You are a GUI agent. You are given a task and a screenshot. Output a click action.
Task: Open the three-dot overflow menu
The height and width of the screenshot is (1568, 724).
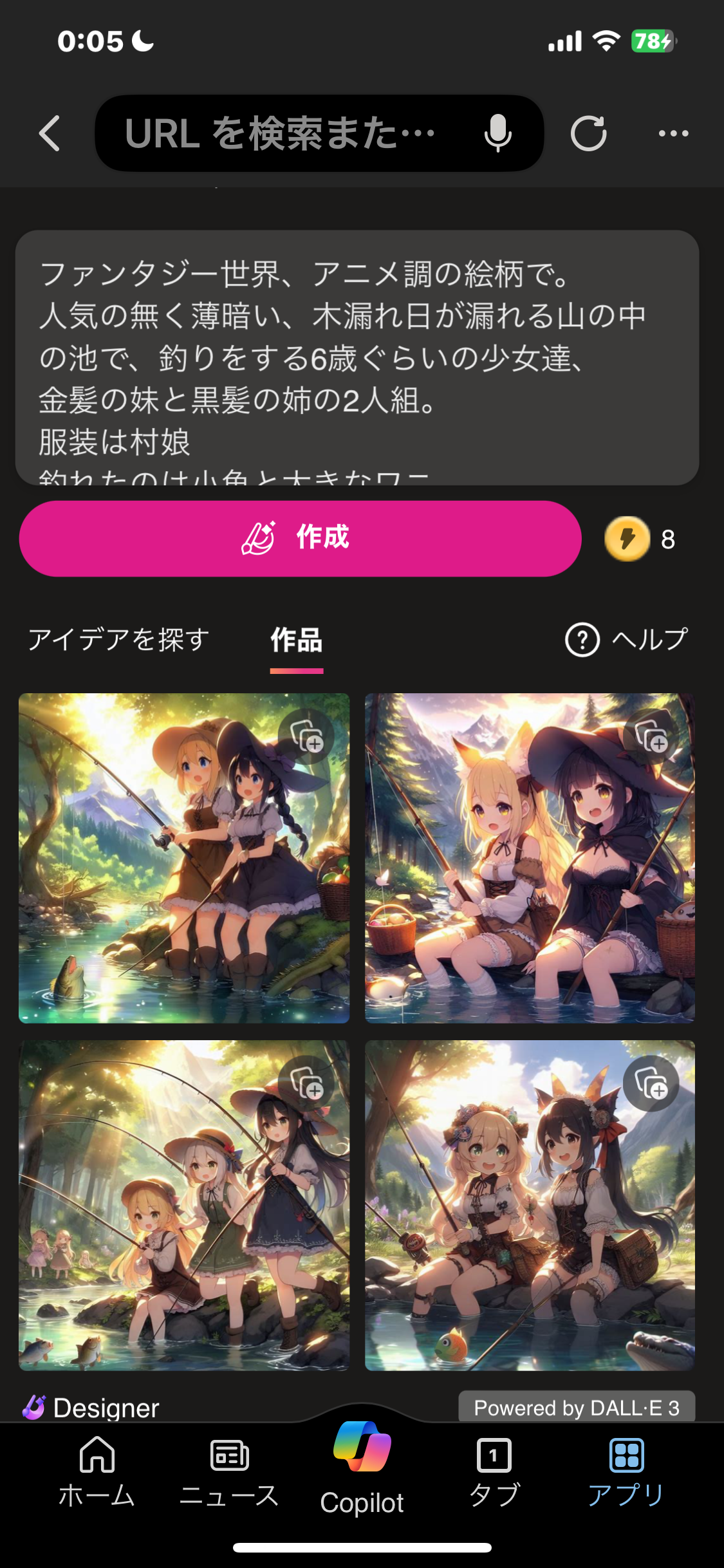coord(673,134)
